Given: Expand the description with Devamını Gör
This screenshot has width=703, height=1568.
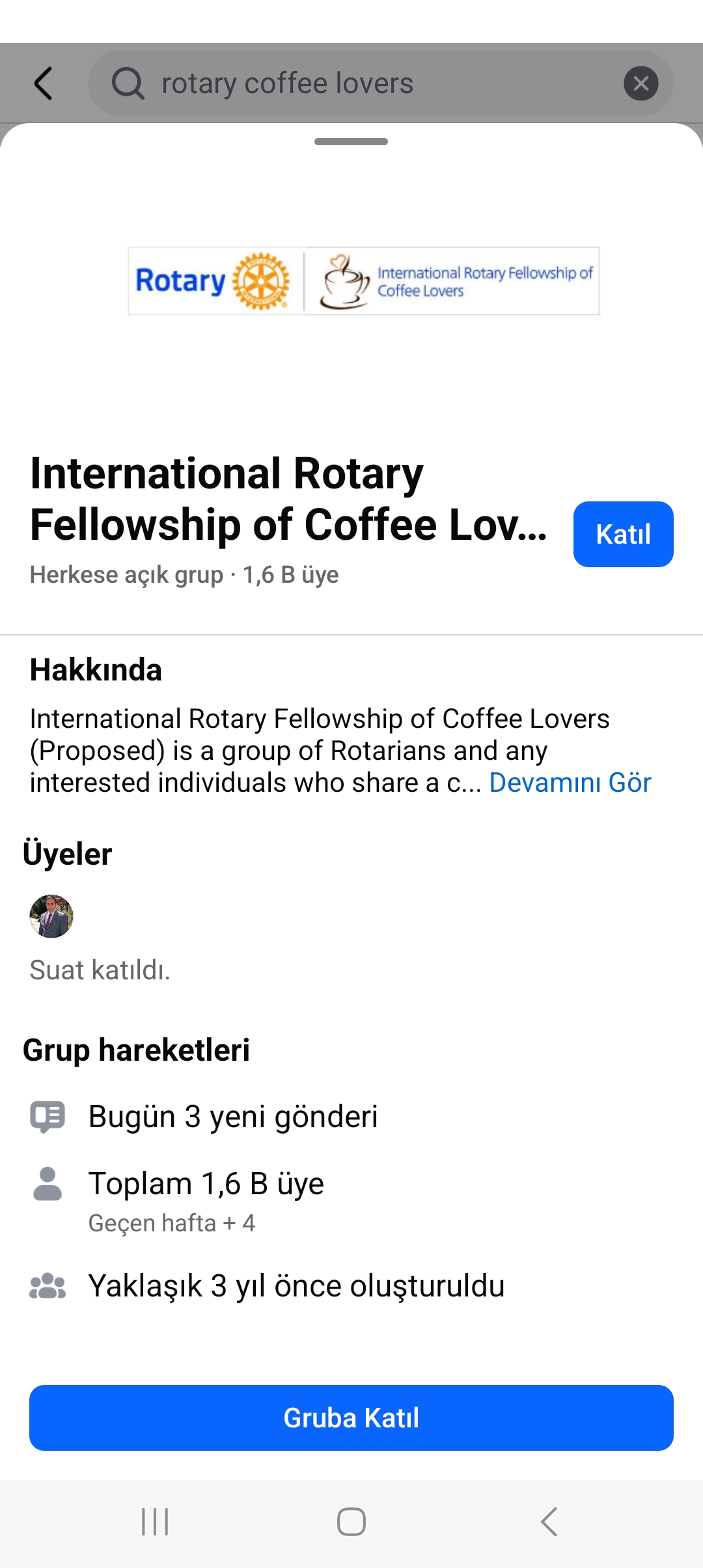Looking at the screenshot, I should tap(570, 783).
